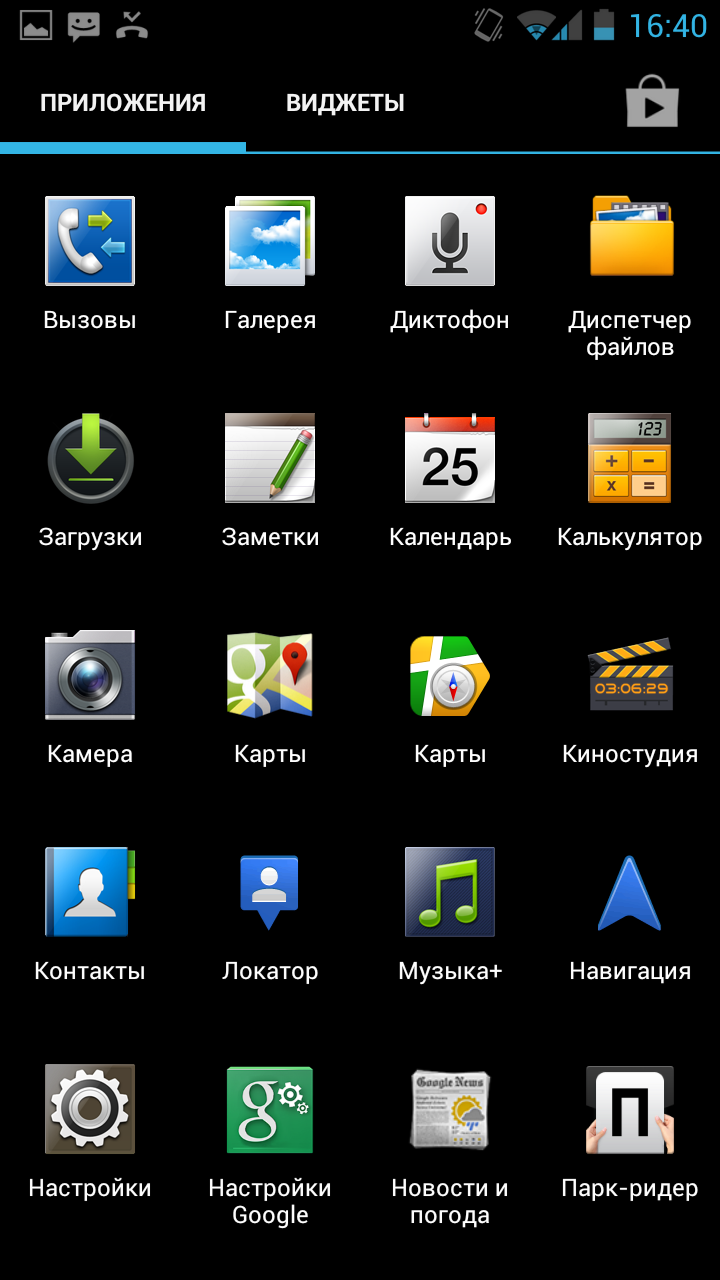
Task: Open the Вызовы app
Action: 90,242
